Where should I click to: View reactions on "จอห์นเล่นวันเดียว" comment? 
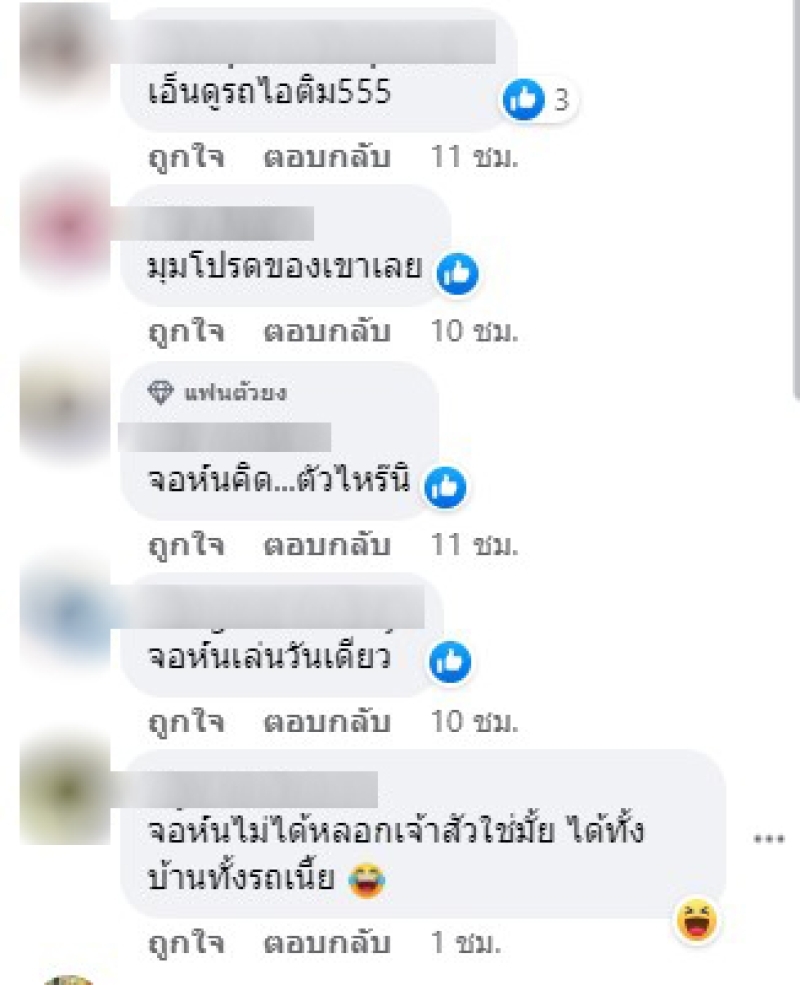pyautogui.click(x=450, y=661)
